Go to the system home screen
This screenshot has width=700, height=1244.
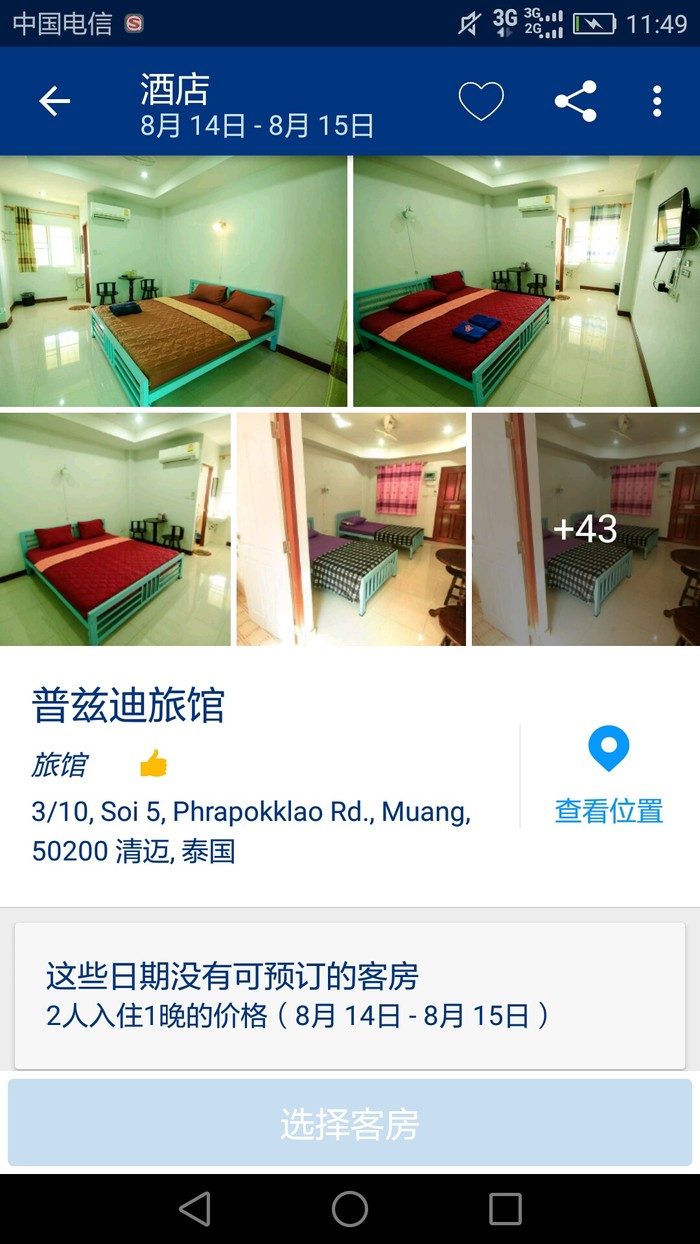[x=350, y=1209]
